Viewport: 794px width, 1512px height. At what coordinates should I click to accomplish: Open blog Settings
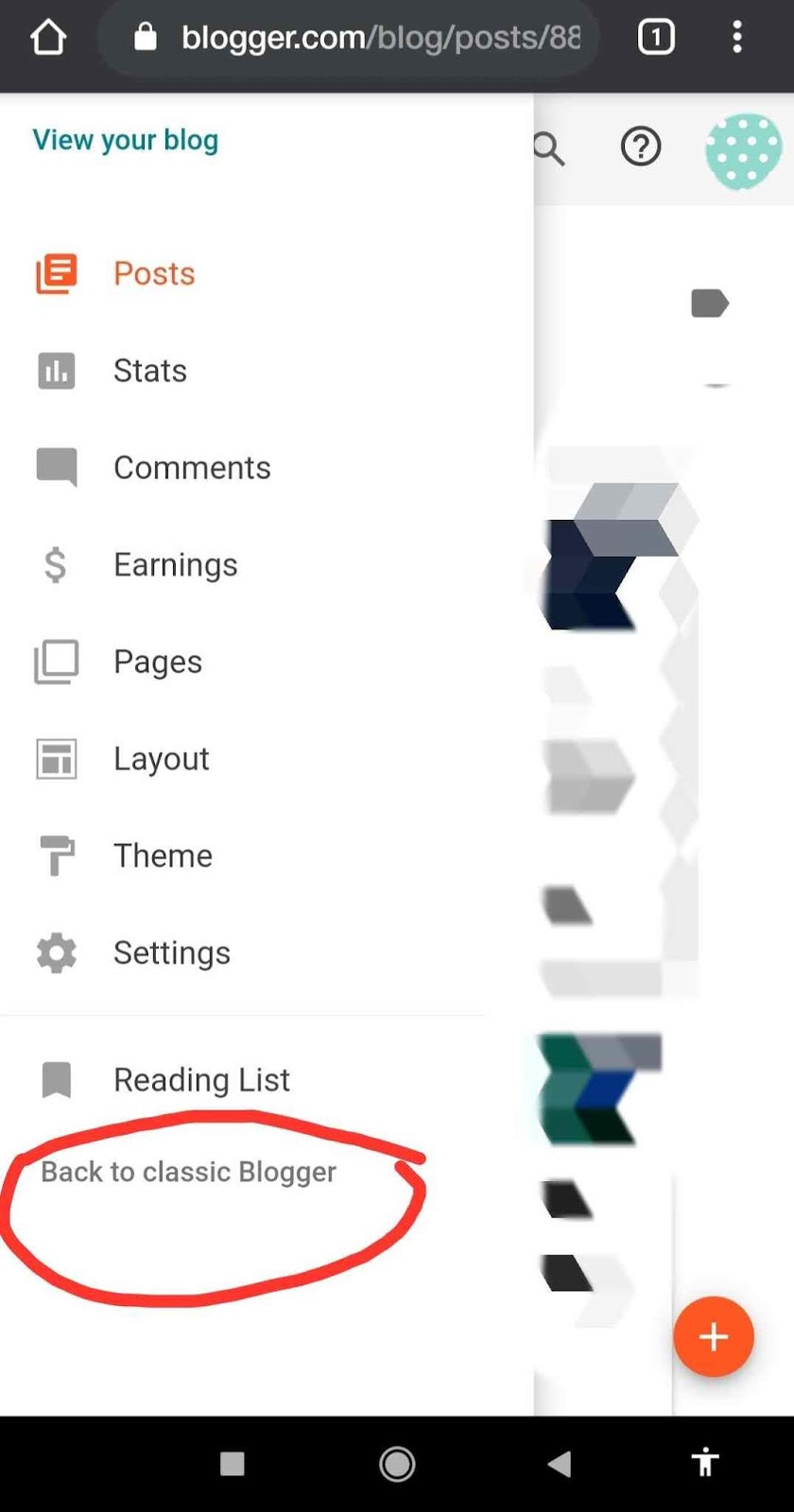171,953
